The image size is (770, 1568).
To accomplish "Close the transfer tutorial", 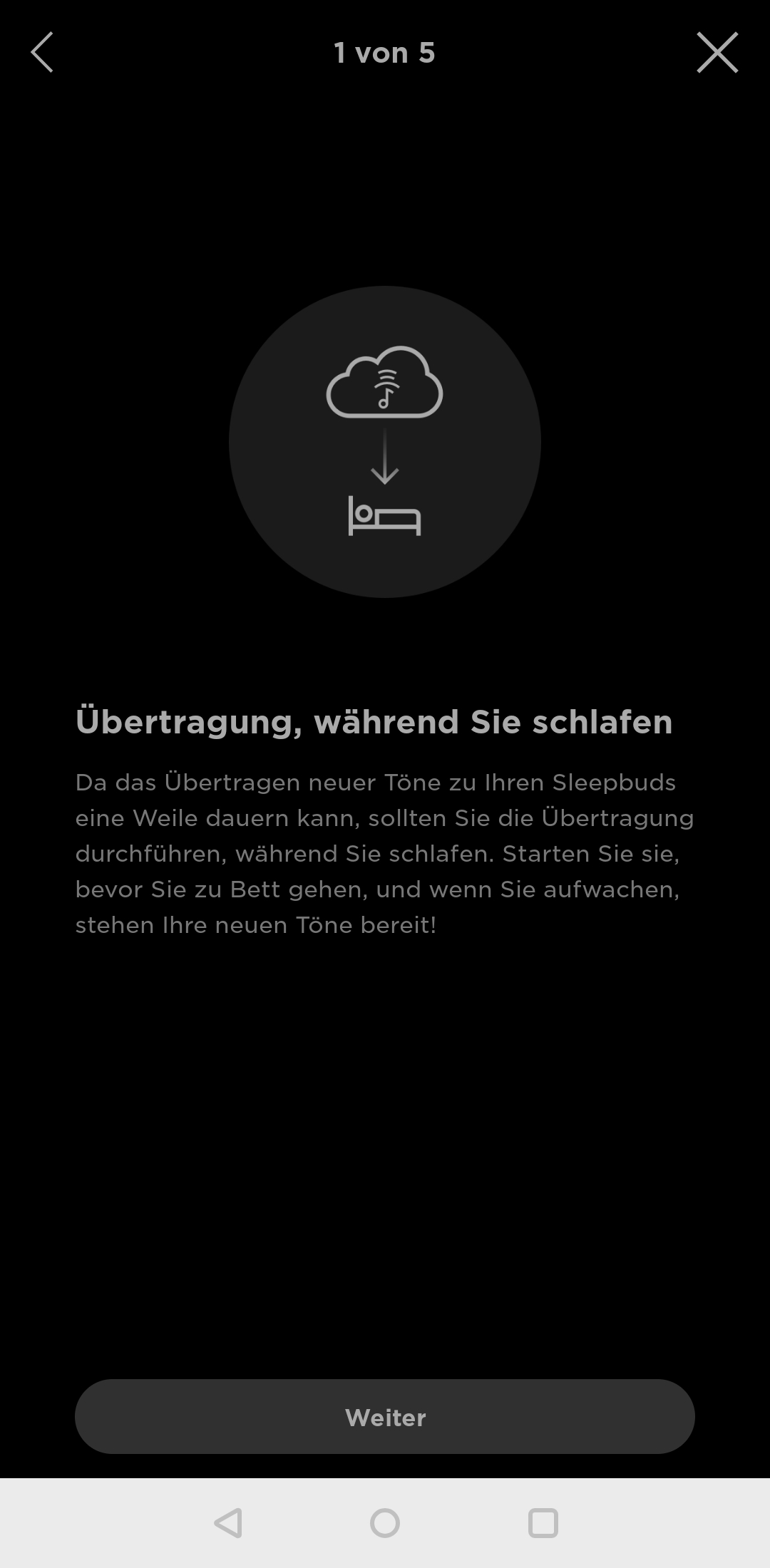I will coord(717,52).
